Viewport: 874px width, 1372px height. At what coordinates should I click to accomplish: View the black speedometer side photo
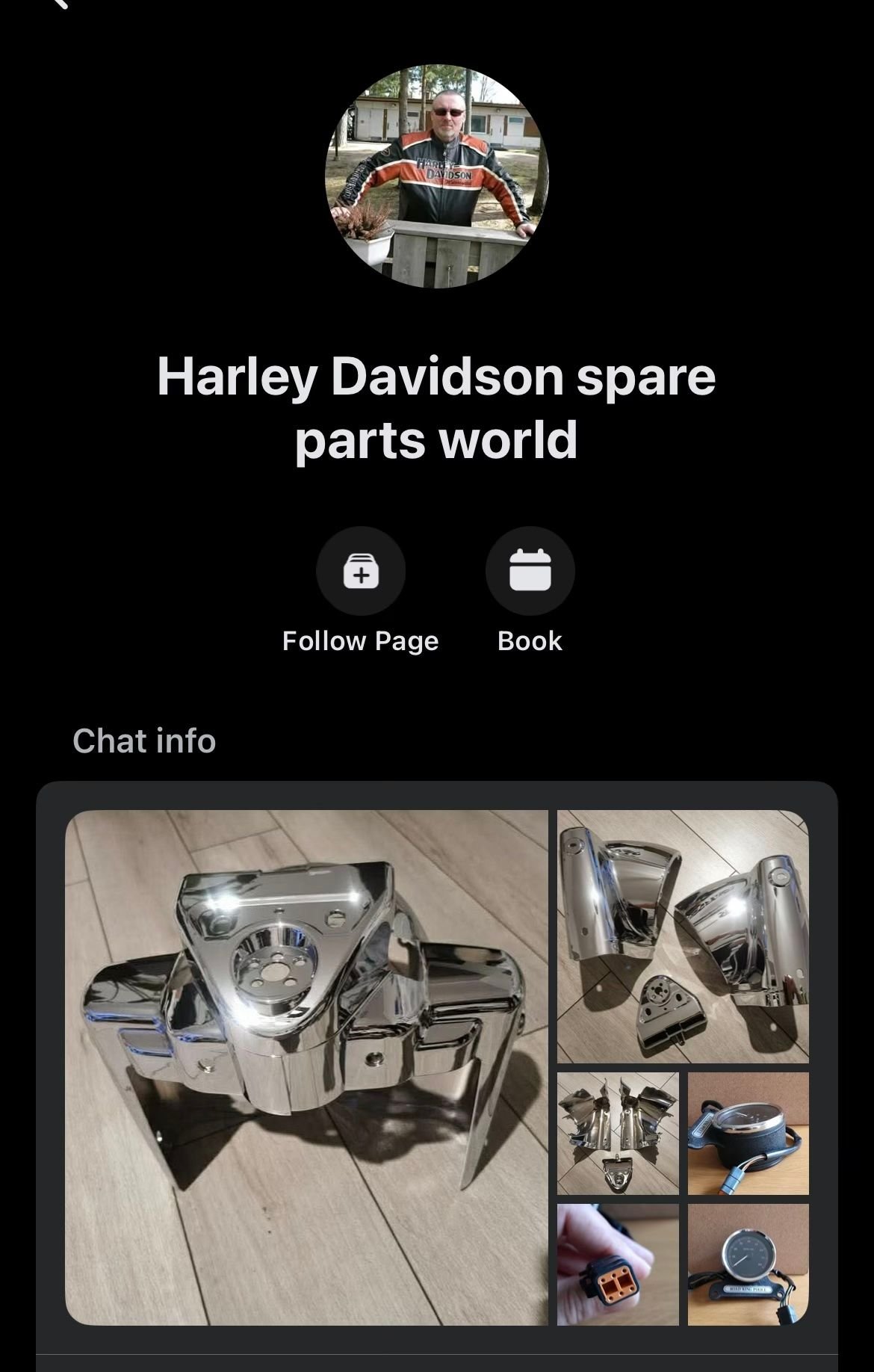[x=748, y=1134]
